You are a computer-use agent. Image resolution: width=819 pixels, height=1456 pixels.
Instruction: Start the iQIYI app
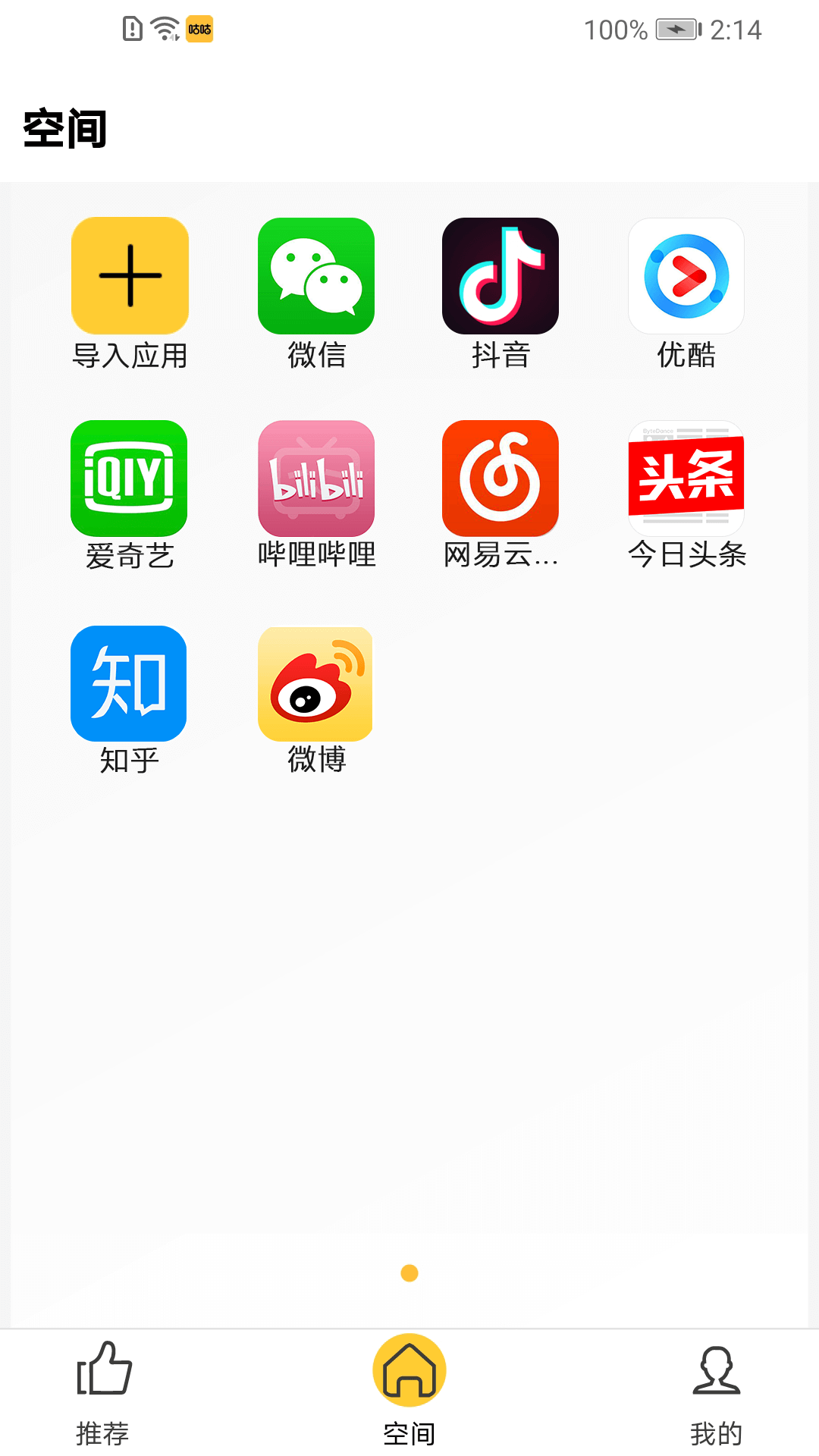pyautogui.click(x=128, y=478)
